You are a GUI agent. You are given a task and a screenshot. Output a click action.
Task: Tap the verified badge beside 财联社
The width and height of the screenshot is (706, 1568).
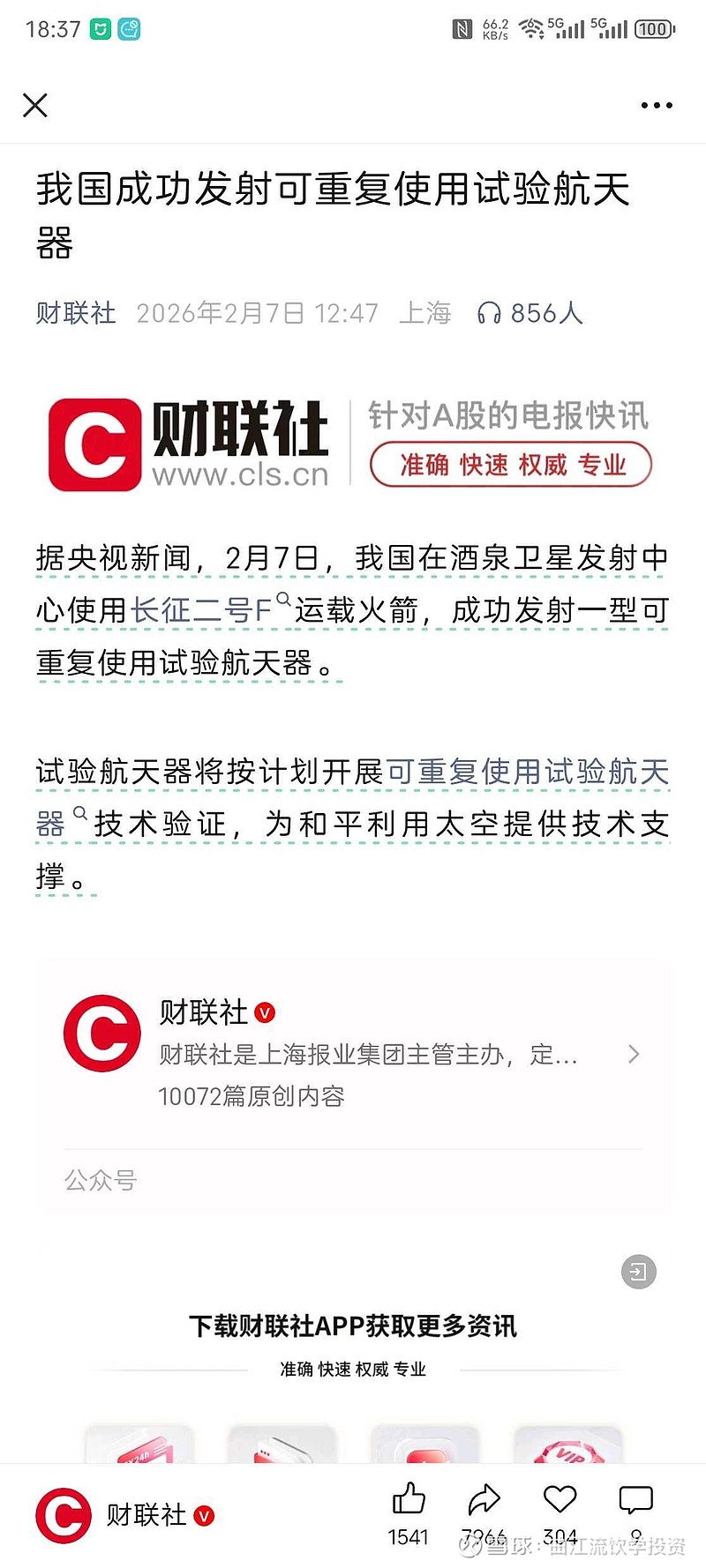[266, 1013]
